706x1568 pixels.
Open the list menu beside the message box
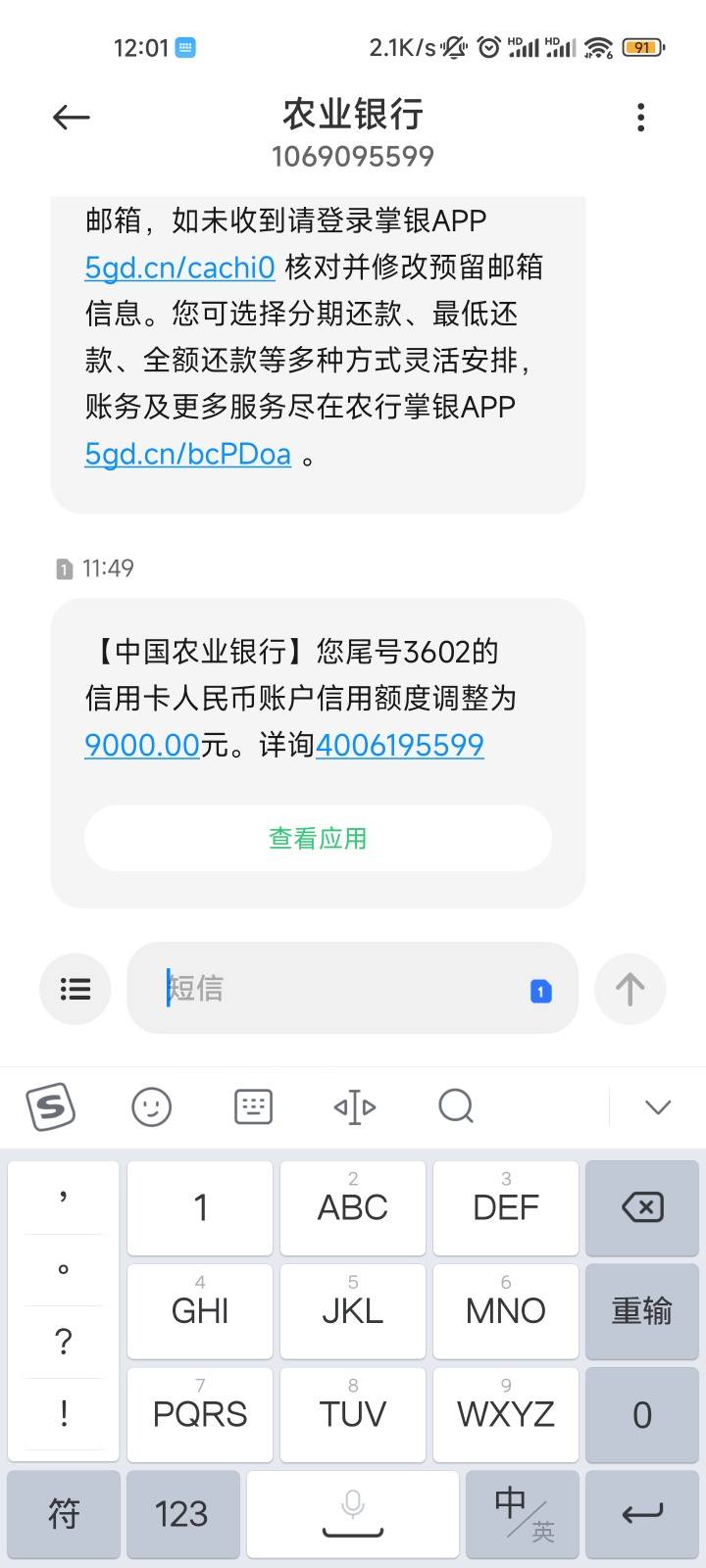pyautogui.click(x=76, y=989)
